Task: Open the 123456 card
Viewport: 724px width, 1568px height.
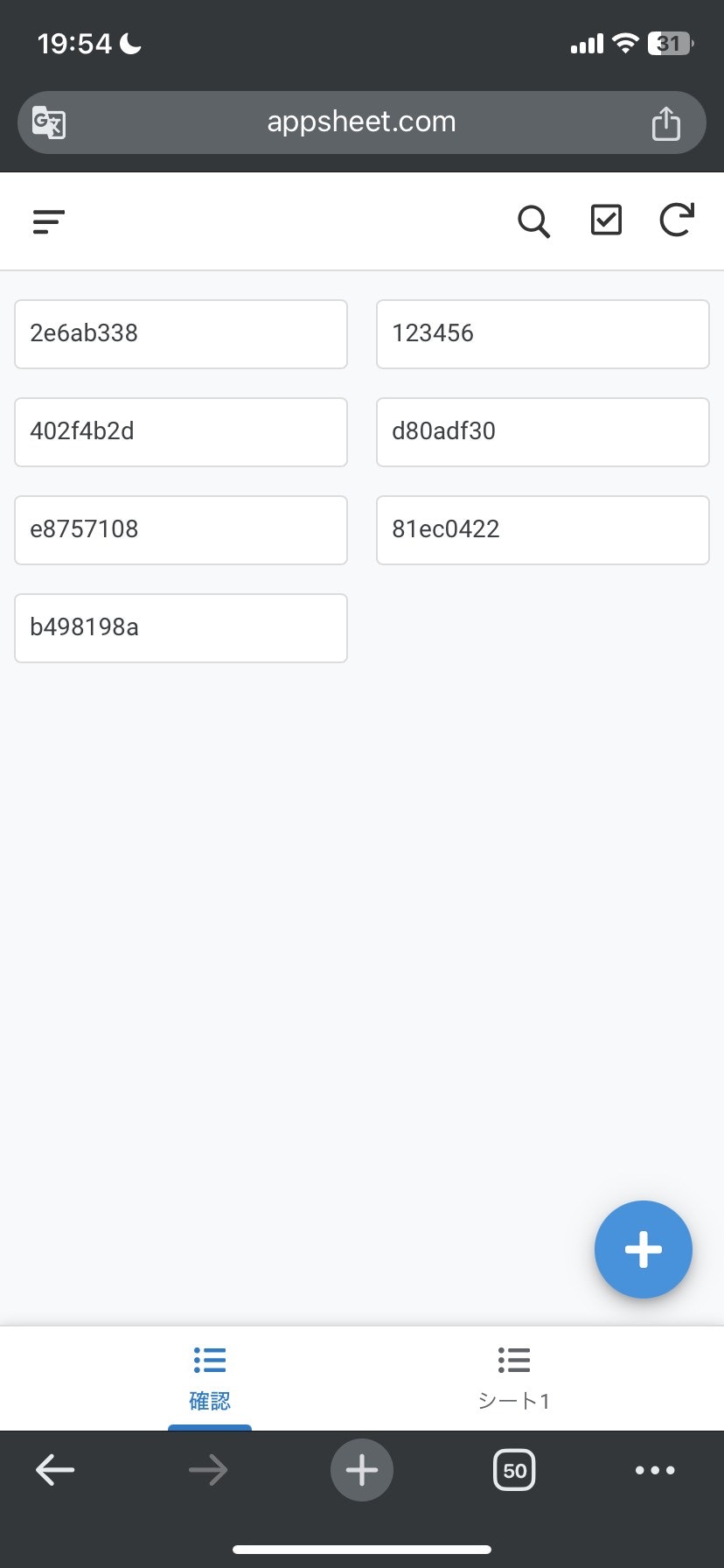Action: (x=542, y=334)
